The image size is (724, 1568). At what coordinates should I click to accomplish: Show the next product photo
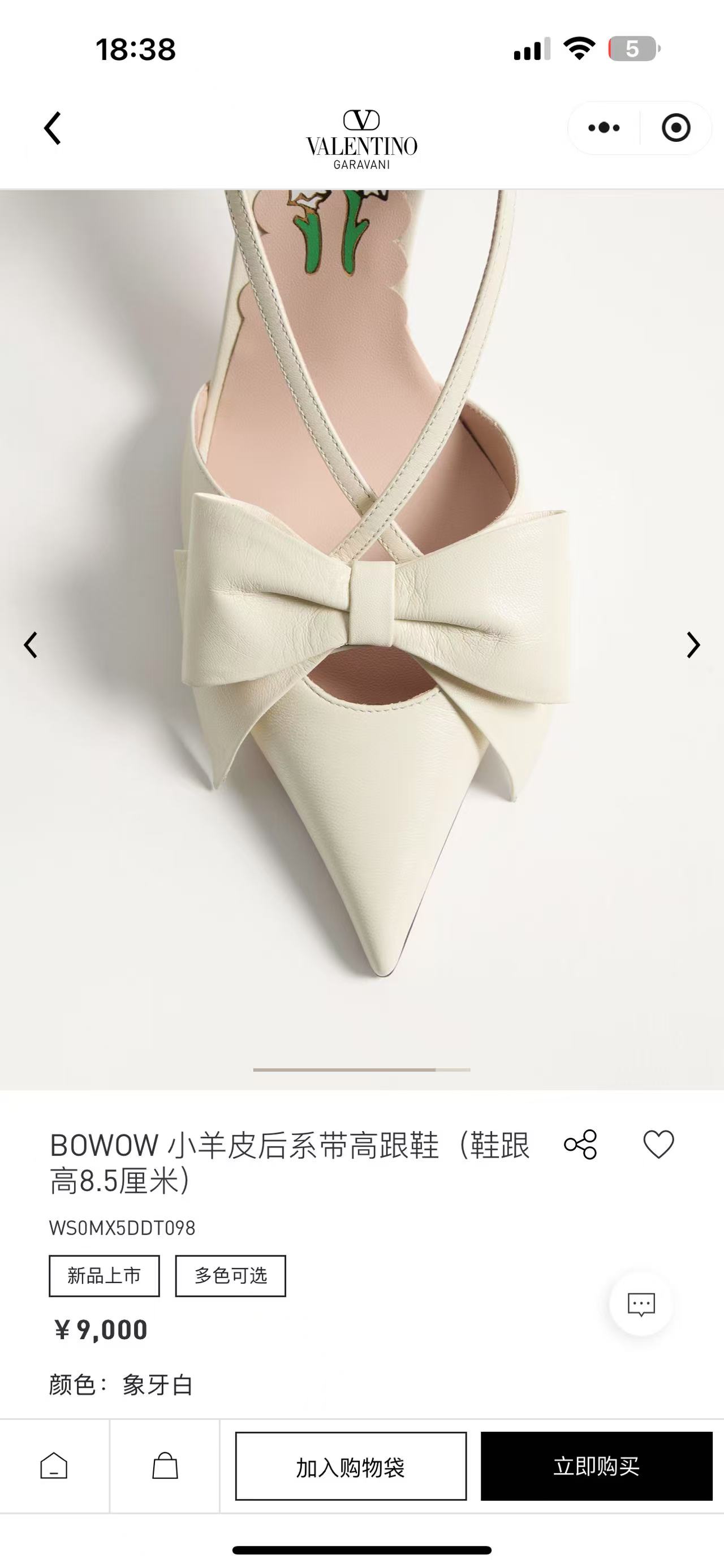pyautogui.click(x=693, y=645)
